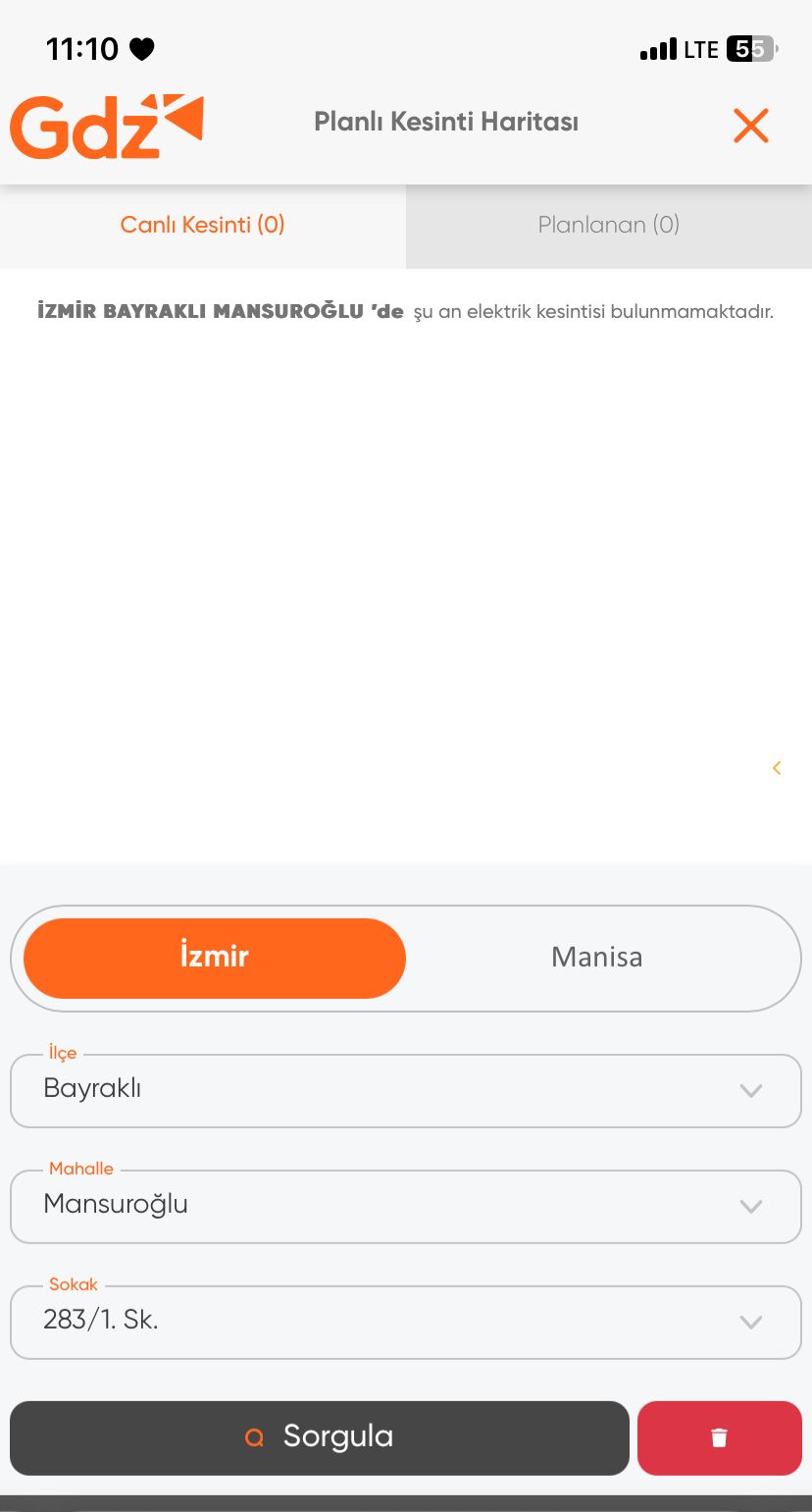Clear the selections with the red trash button
The image size is (812, 1512).
pos(719,1437)
